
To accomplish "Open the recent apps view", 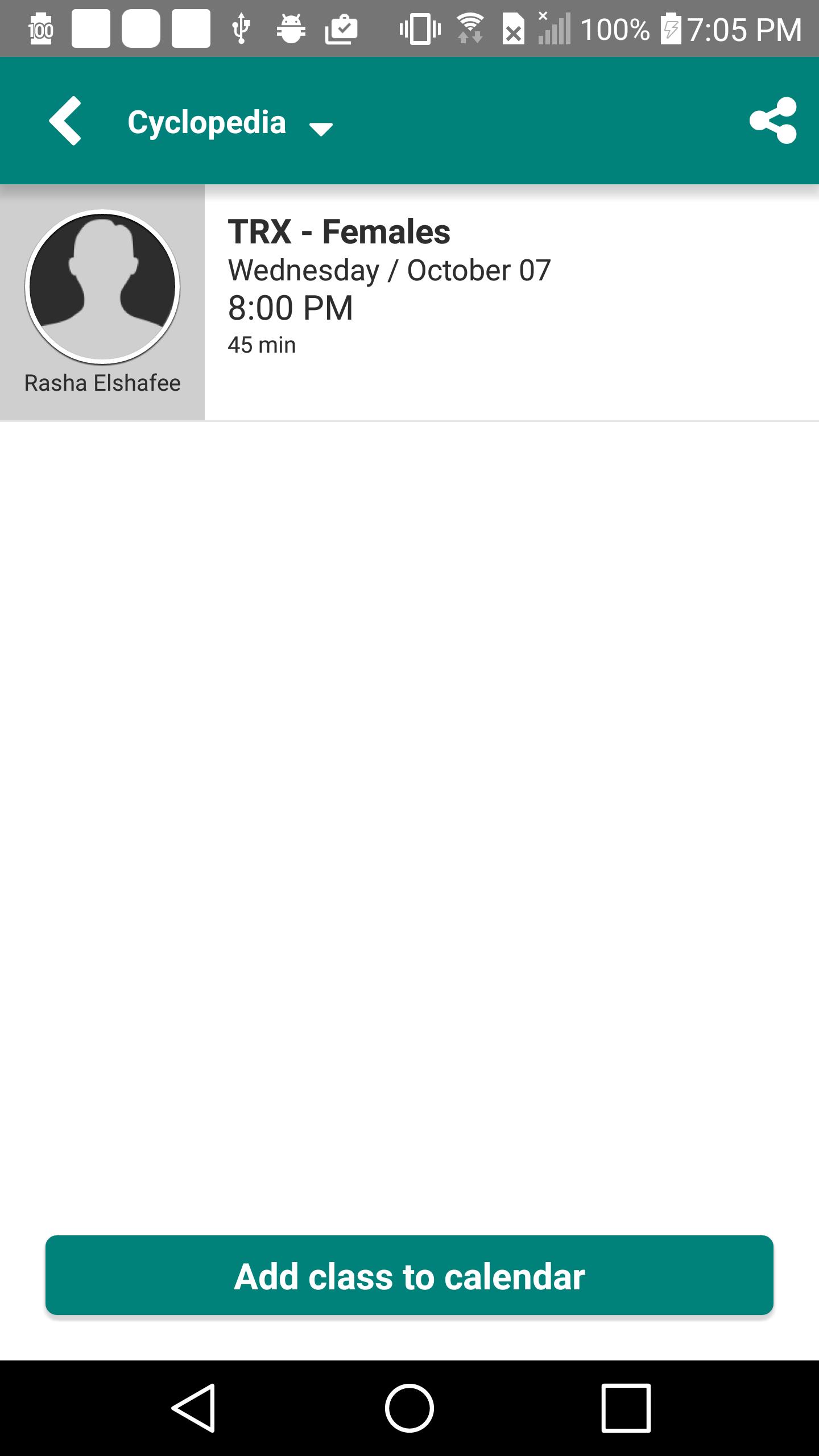I will [626, 1408].
